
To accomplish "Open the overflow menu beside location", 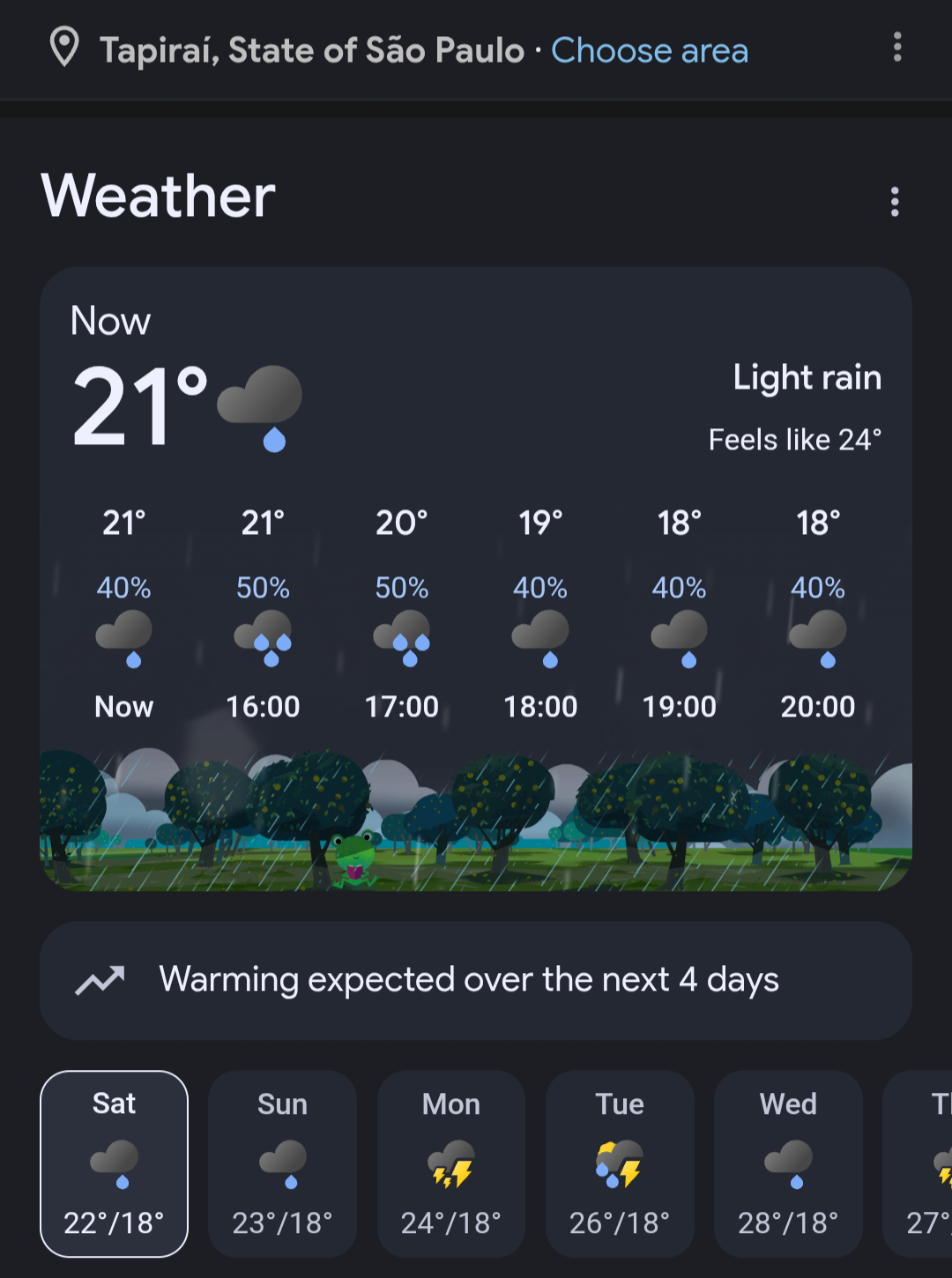I will 897,48.
